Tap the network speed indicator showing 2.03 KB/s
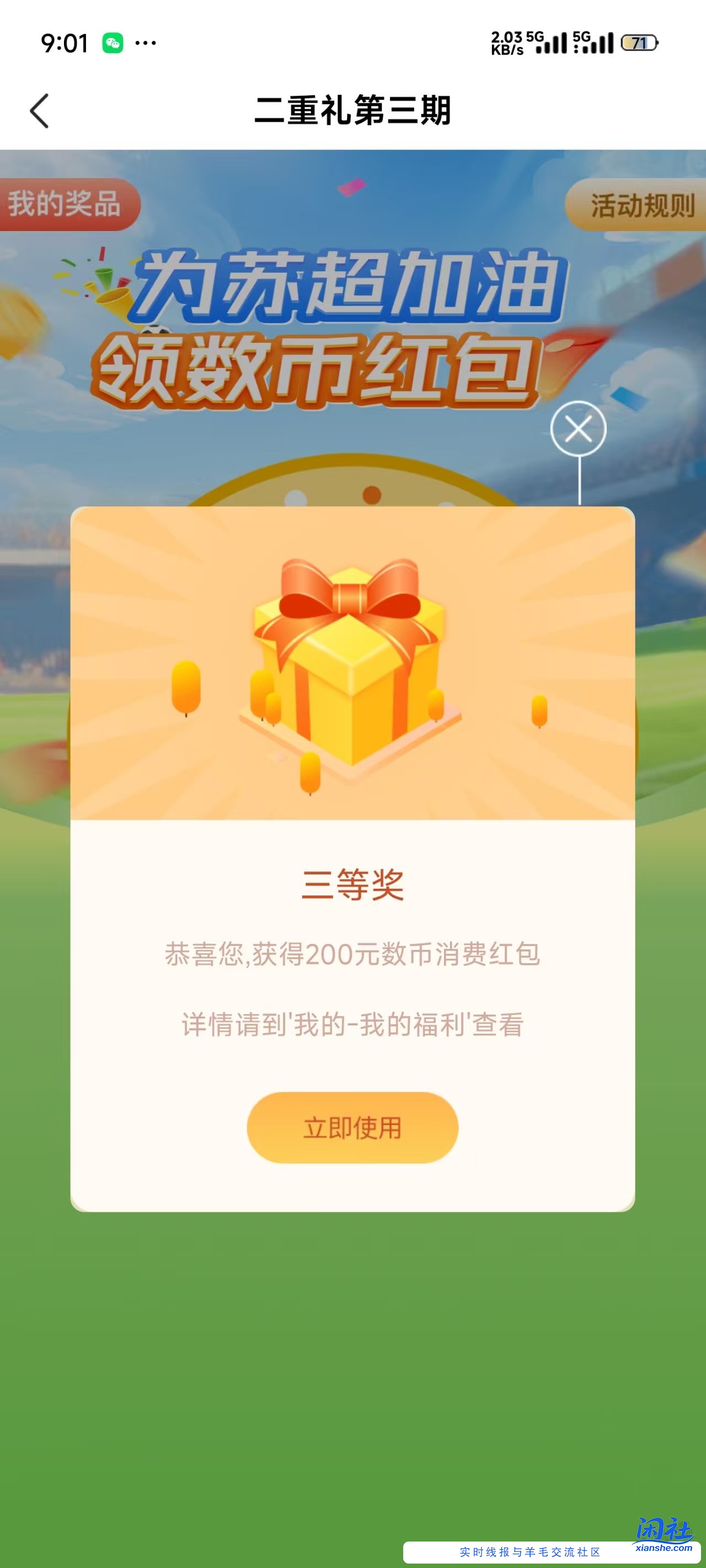The height and width of the screenshot is (1568, 706). click(x=507, y=42)
